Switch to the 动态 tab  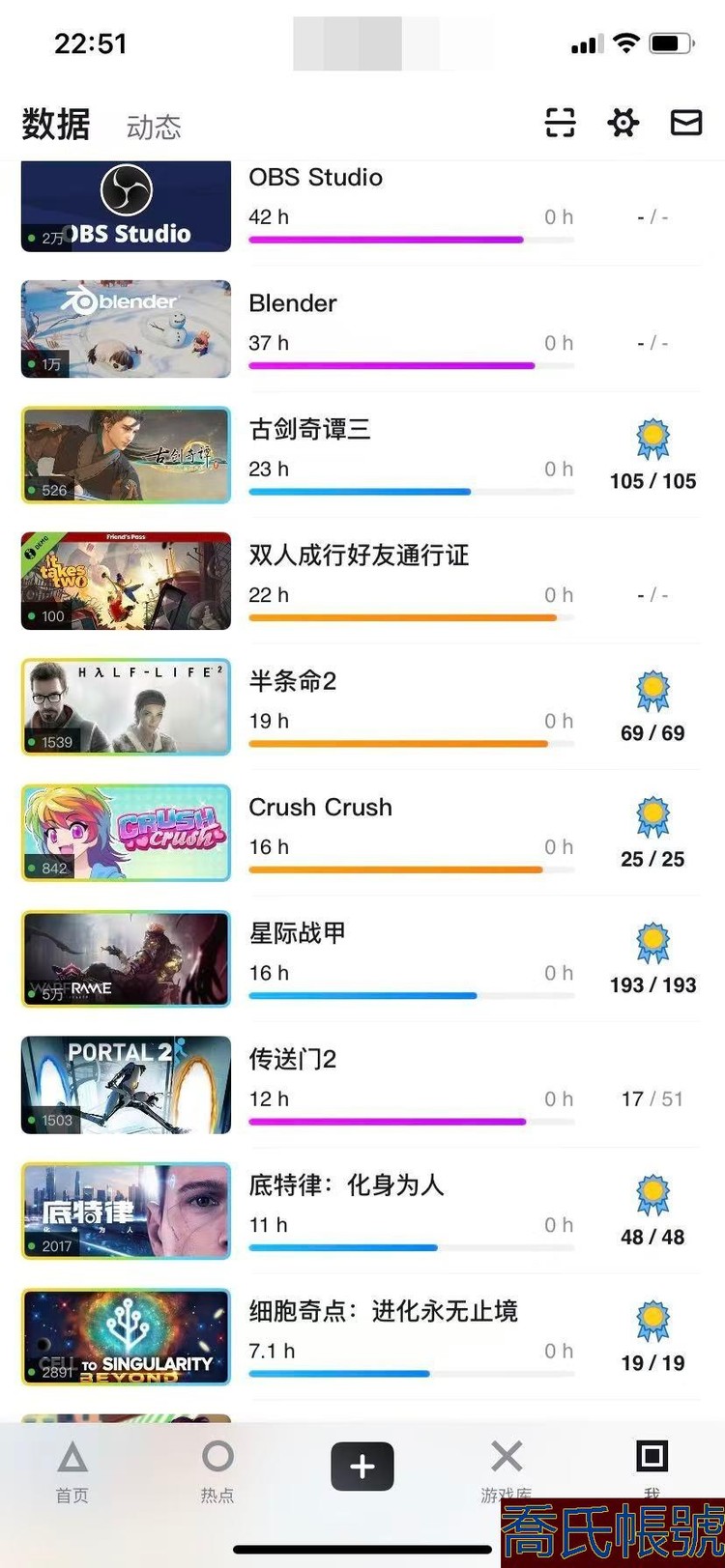tap(153, 127)
